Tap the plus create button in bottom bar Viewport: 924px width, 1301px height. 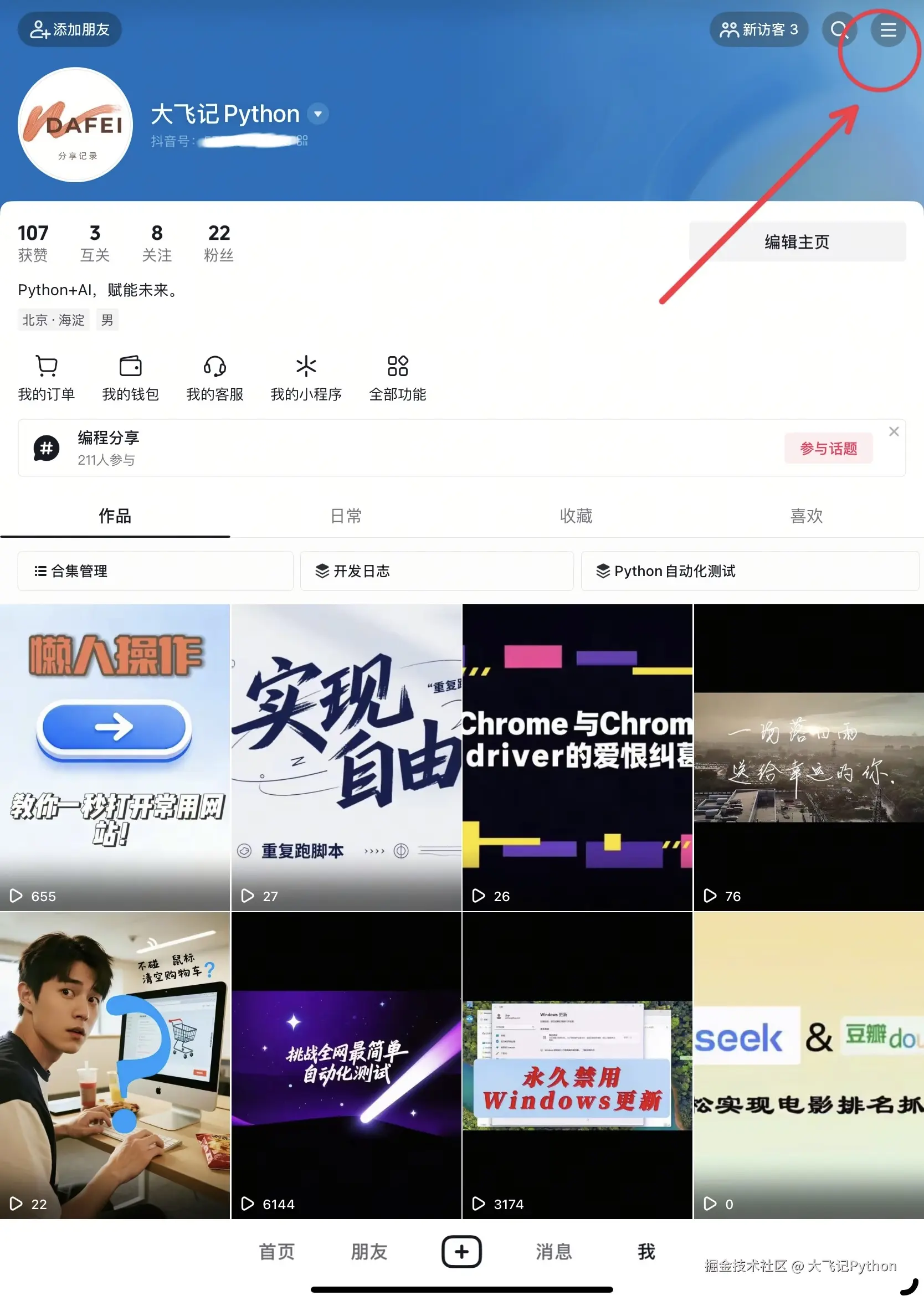pyautogui.click(x=461, y=1252)
